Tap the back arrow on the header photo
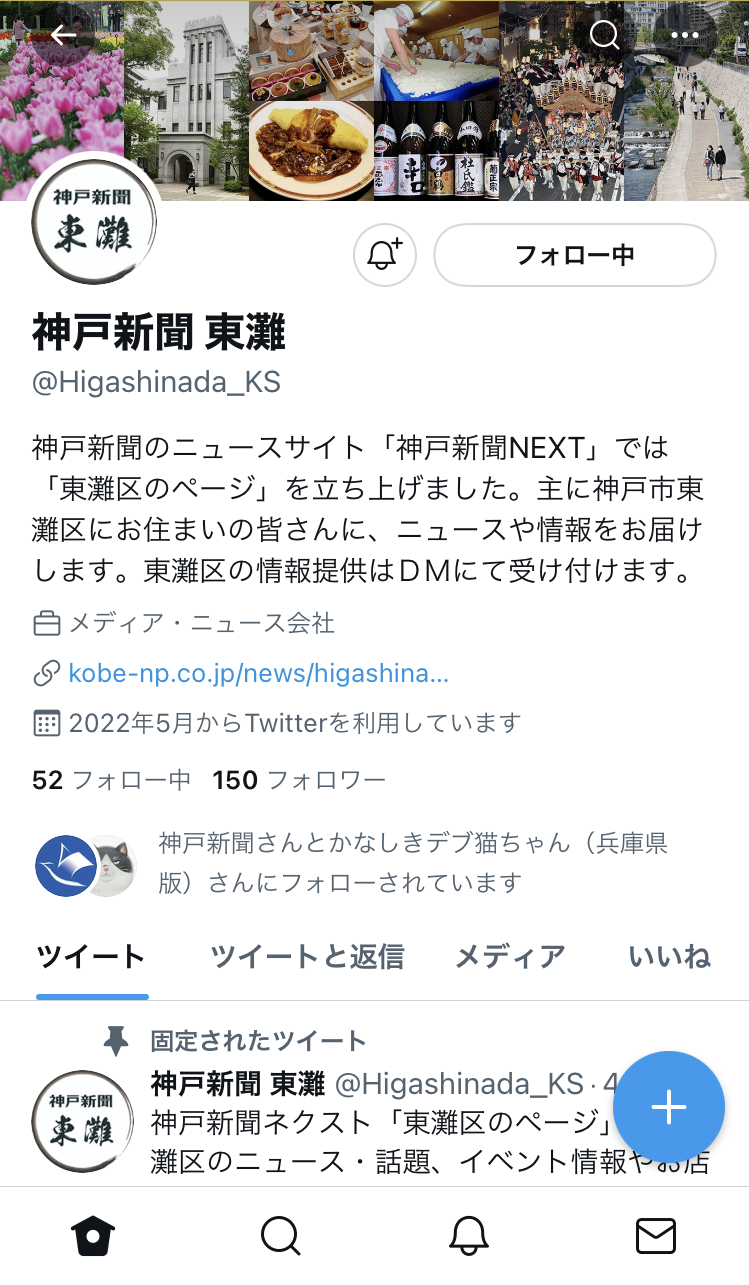The height and width of the screenshot is (1285, 749). [x=64, y=34]
